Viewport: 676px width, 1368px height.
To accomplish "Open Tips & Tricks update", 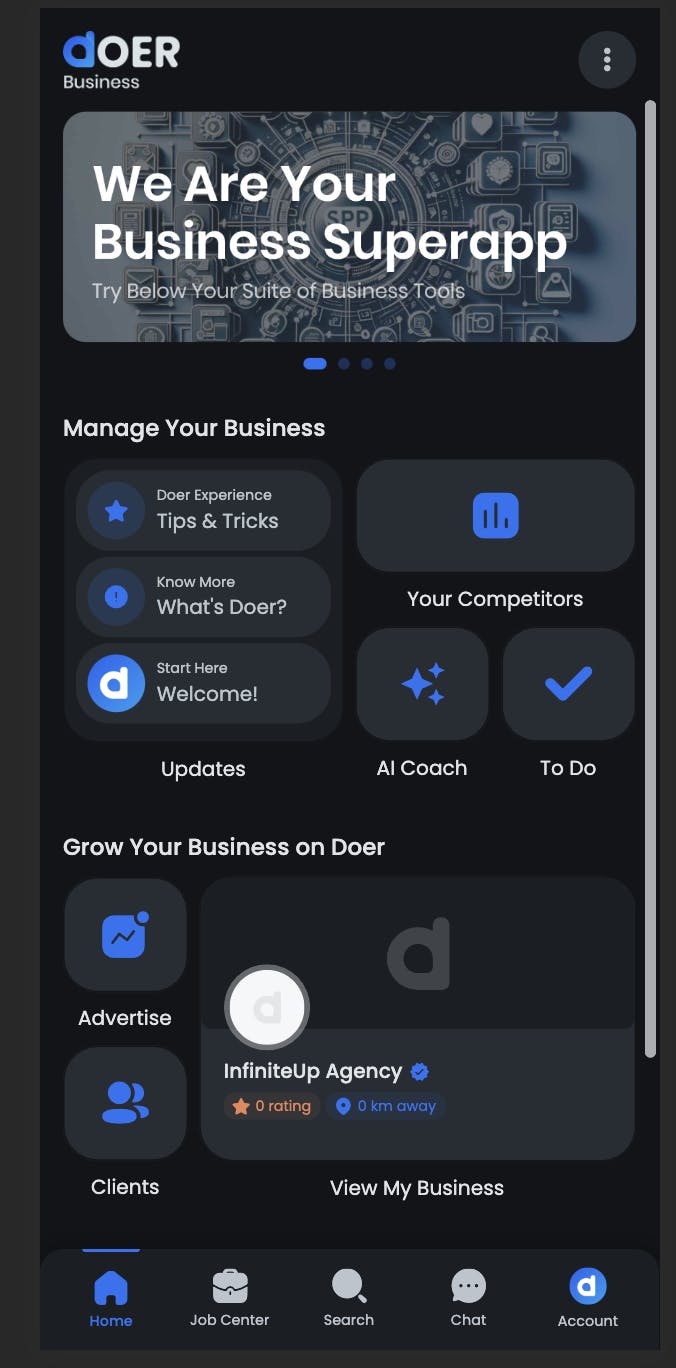I will click(203, 510).
